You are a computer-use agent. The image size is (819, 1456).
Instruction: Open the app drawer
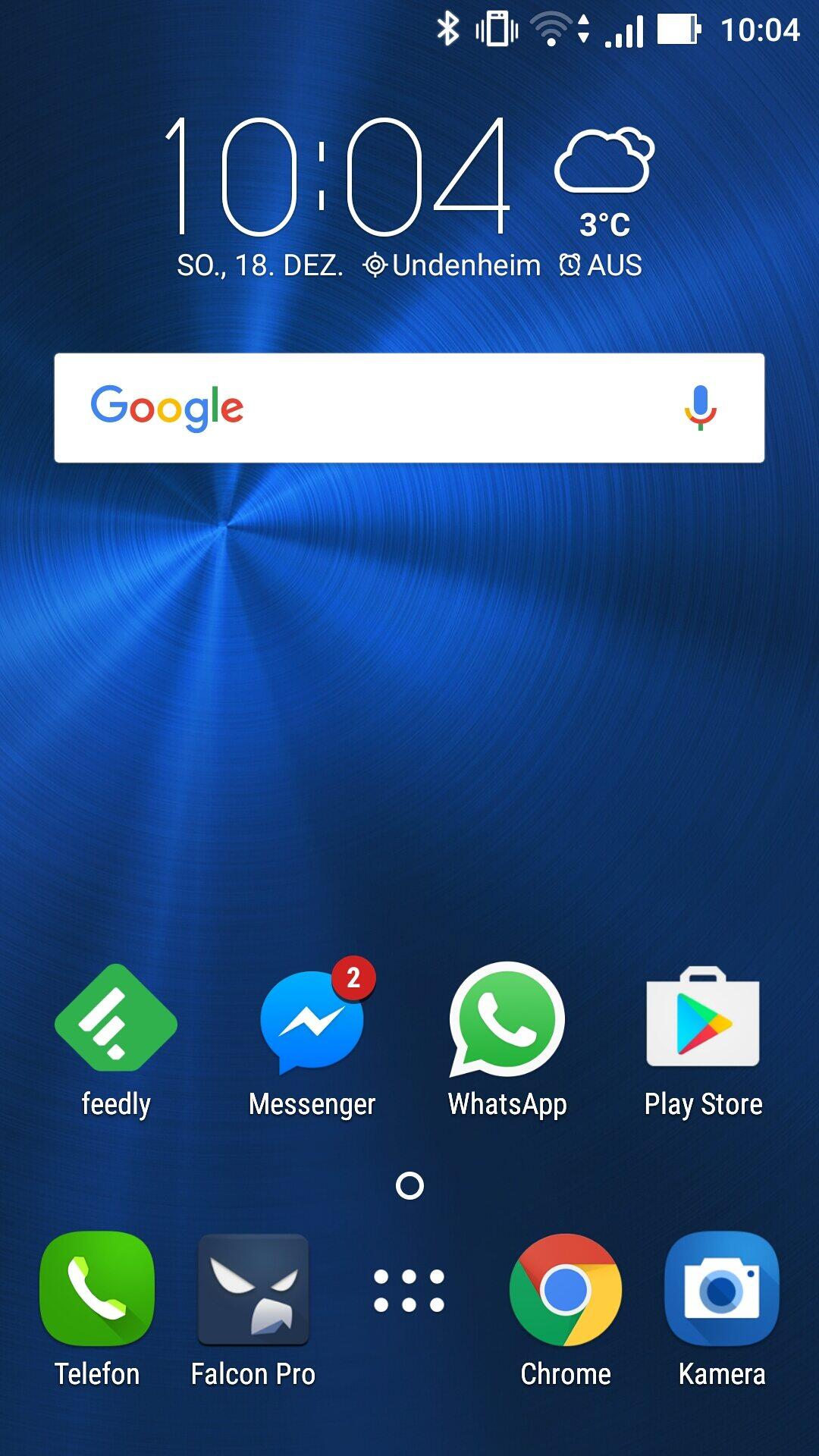409,1290
